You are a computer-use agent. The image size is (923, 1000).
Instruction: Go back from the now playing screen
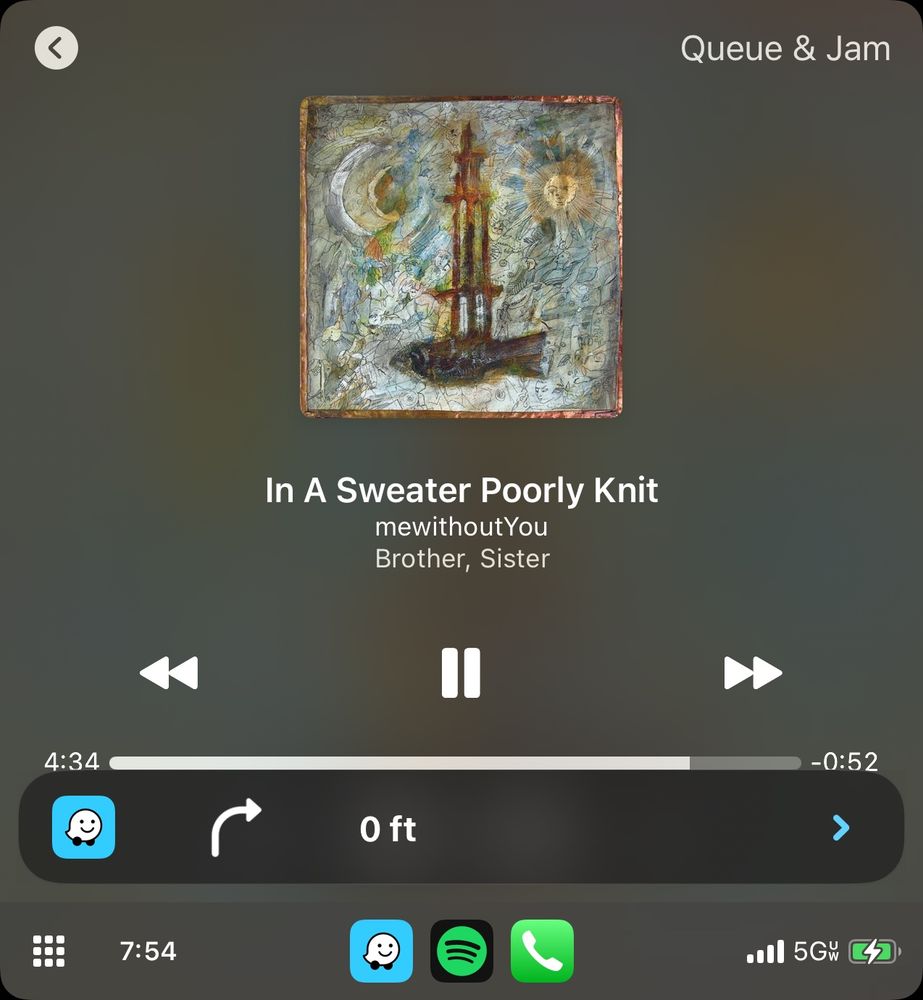(x=56, y=48)
